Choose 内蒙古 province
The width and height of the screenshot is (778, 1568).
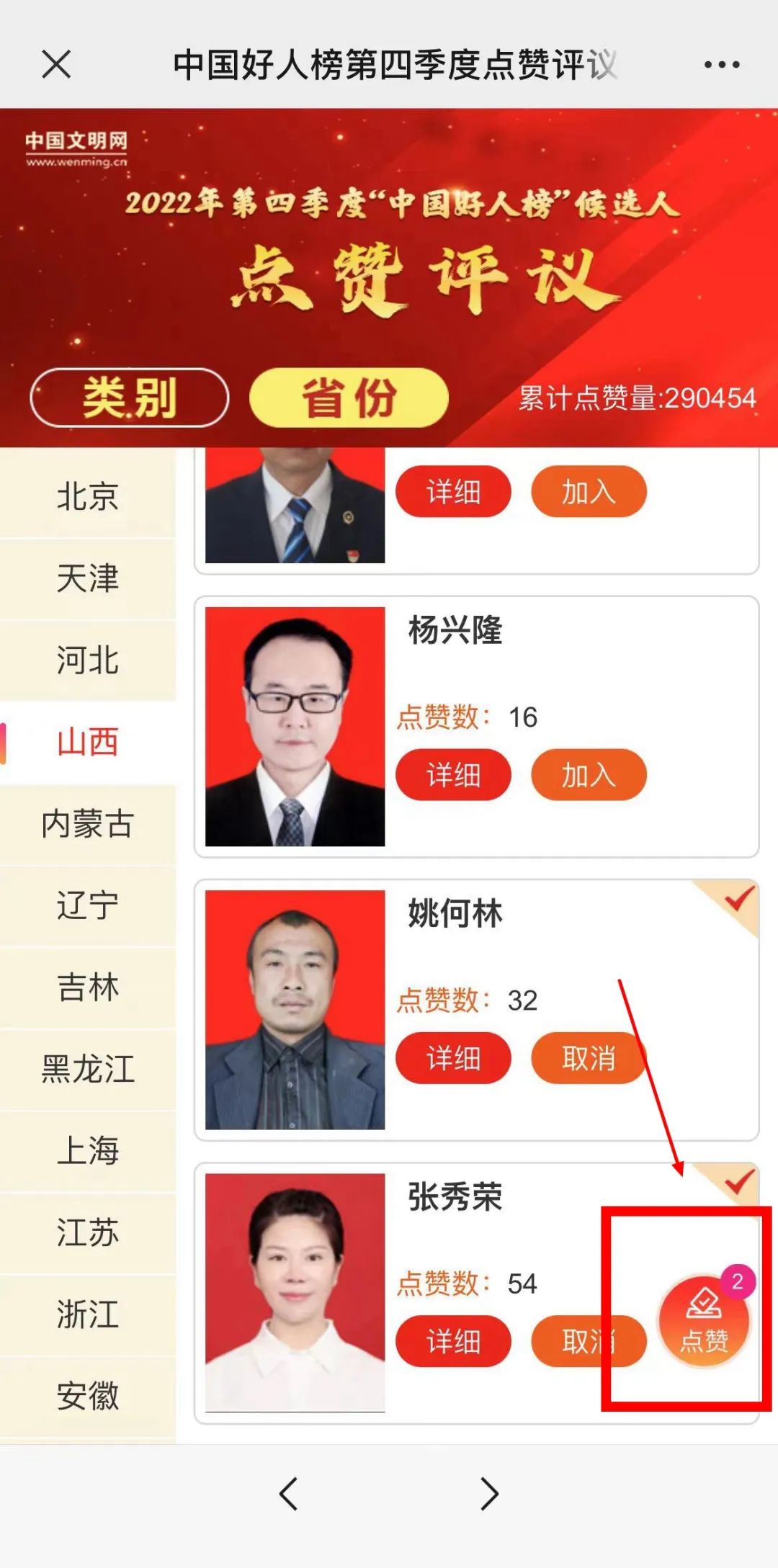coord(87,823)
